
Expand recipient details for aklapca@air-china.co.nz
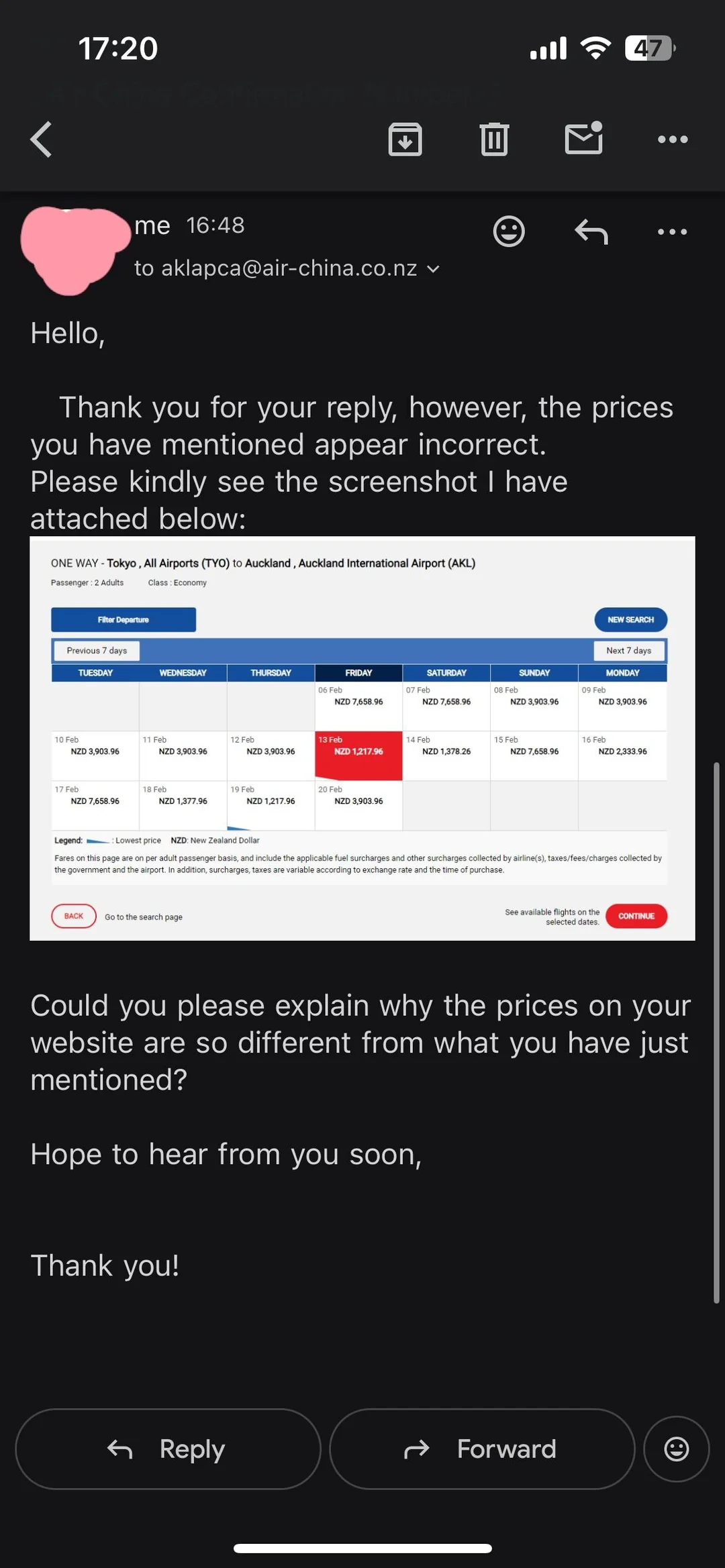coord(434,269)
